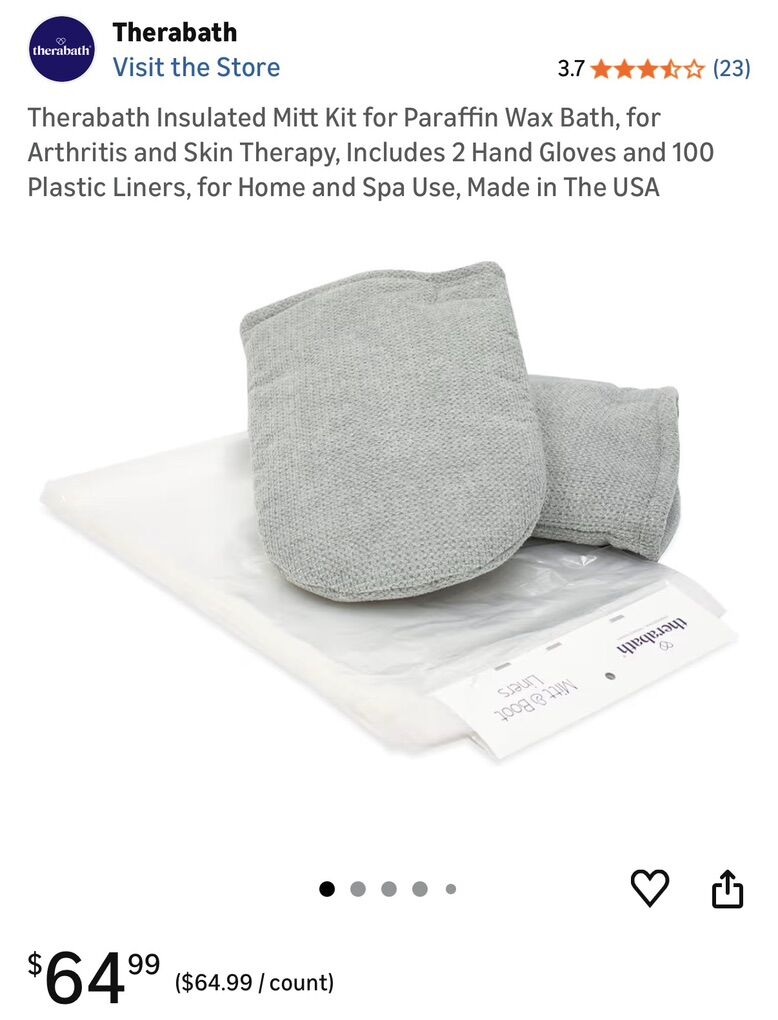This screenshot has width=778, height=1020.
Task: Share this Therabath mitt kit
Action: [727, 888]
